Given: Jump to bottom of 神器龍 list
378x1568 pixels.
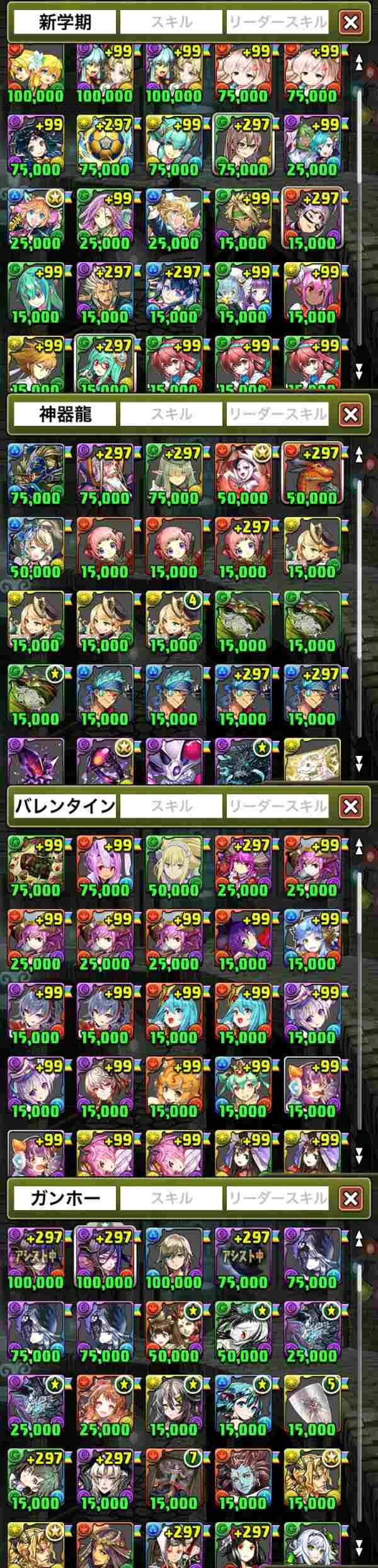Looking at the screenshot, I should (x=359, y=764).
